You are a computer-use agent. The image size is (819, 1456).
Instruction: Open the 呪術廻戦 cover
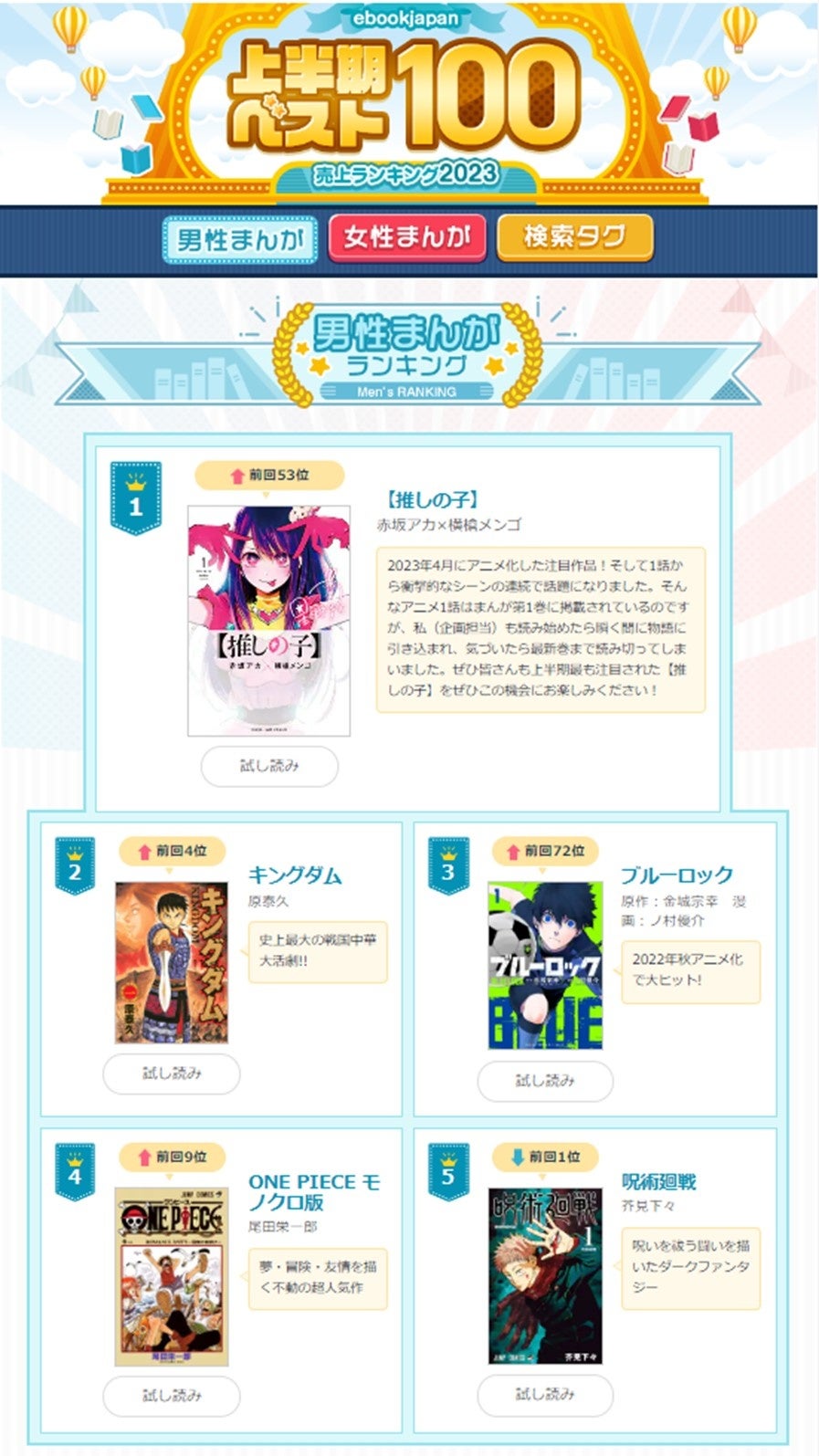[545, 1275]
